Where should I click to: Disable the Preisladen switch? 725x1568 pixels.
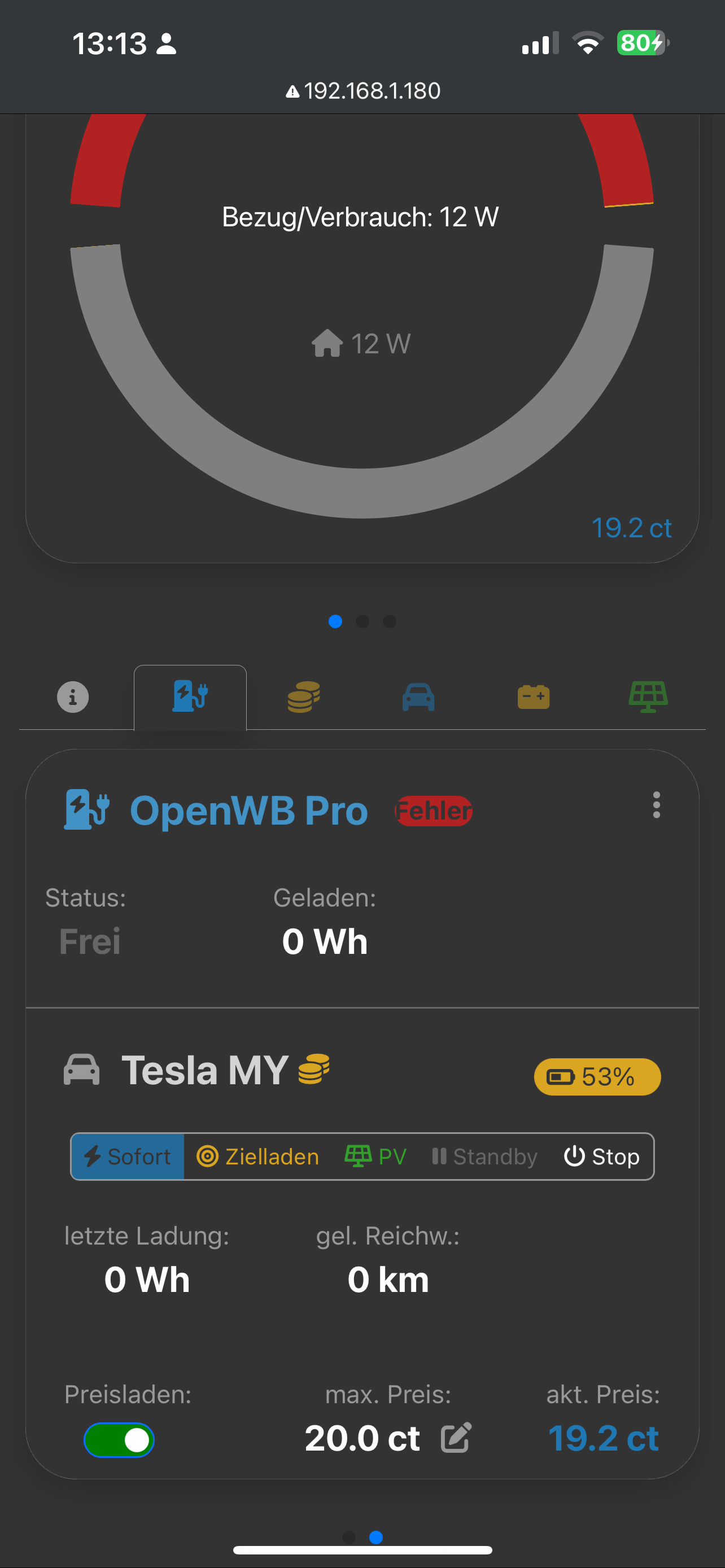(x=119, y=1440)
